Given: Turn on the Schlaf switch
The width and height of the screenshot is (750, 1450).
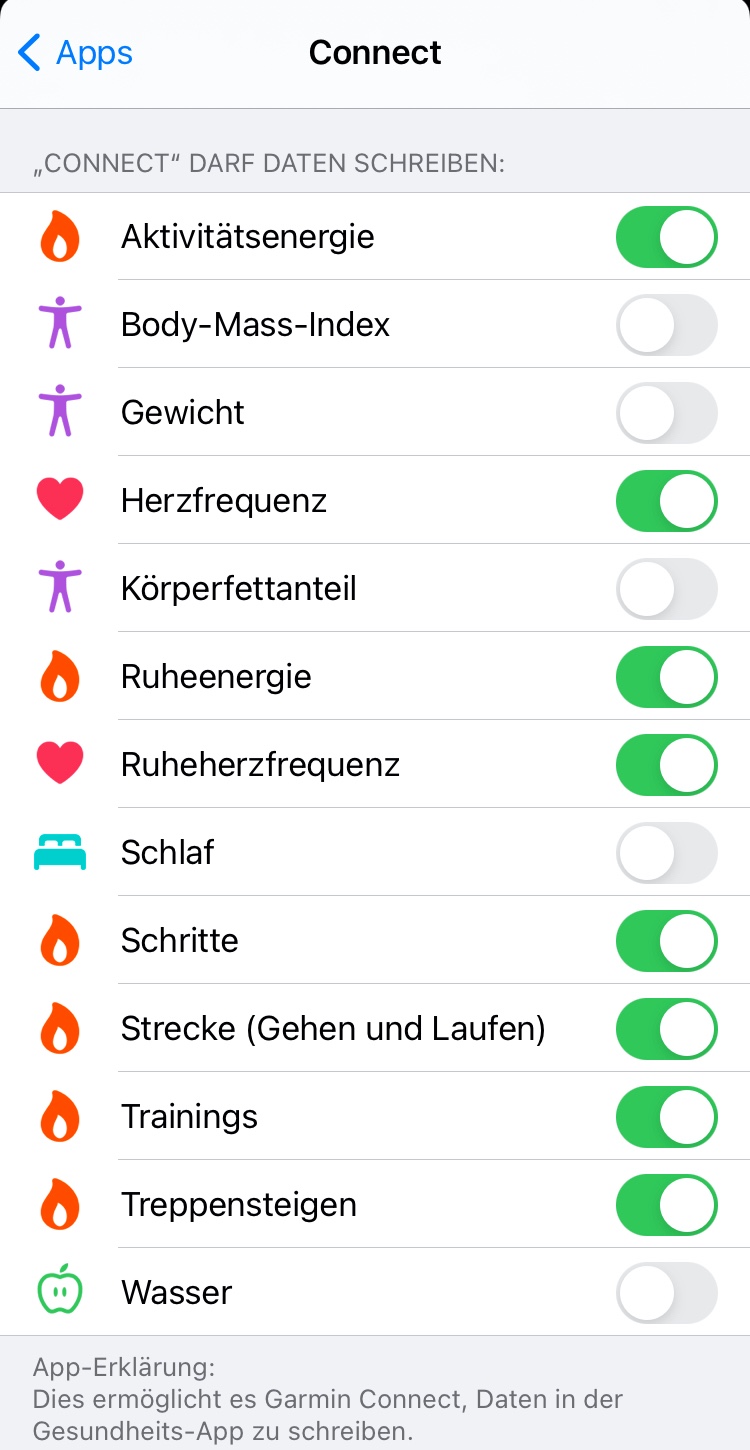Looking at the screenshot, I should point(666,853).
